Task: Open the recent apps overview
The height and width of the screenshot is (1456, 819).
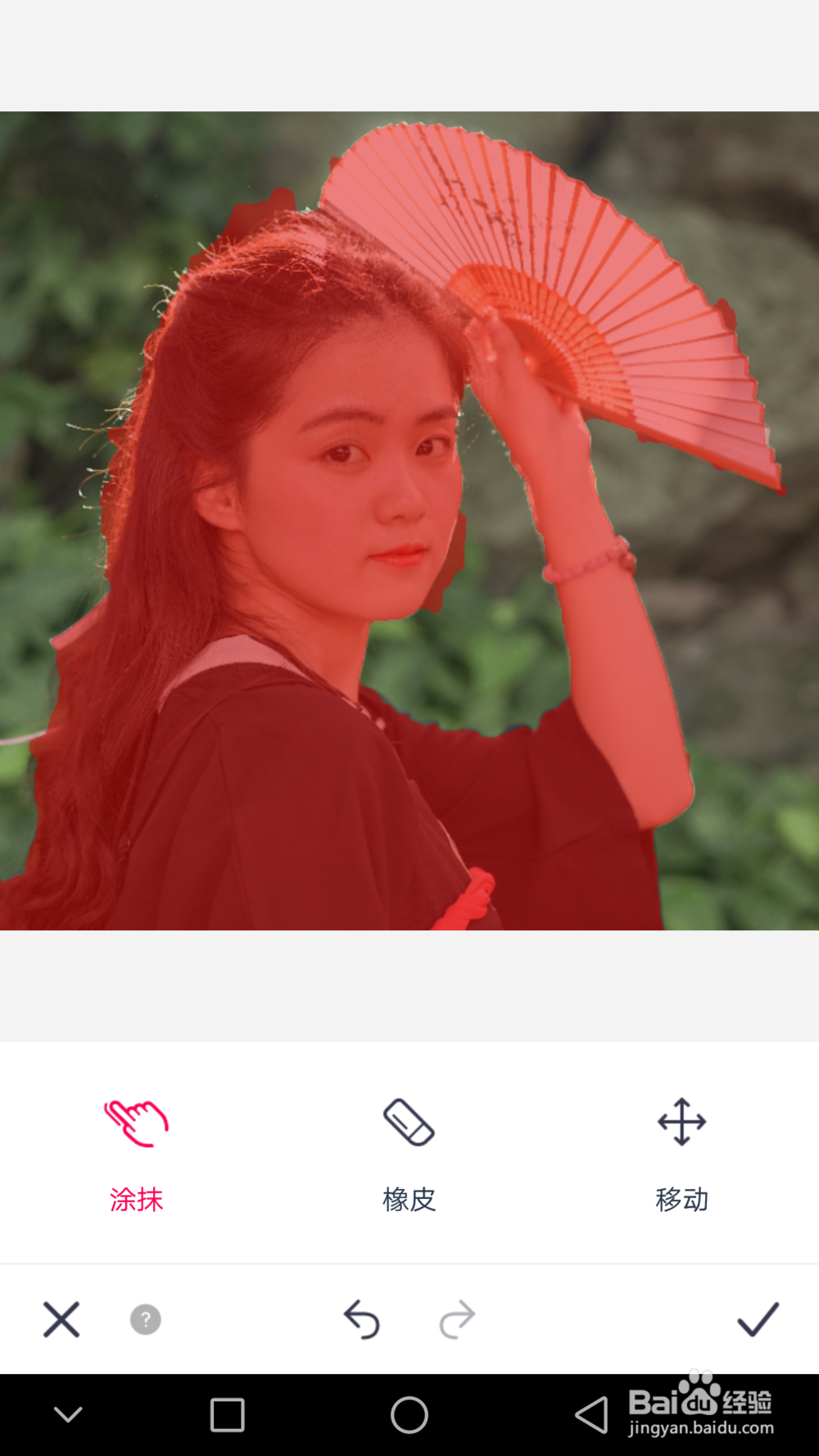Action: [228, 1414]
